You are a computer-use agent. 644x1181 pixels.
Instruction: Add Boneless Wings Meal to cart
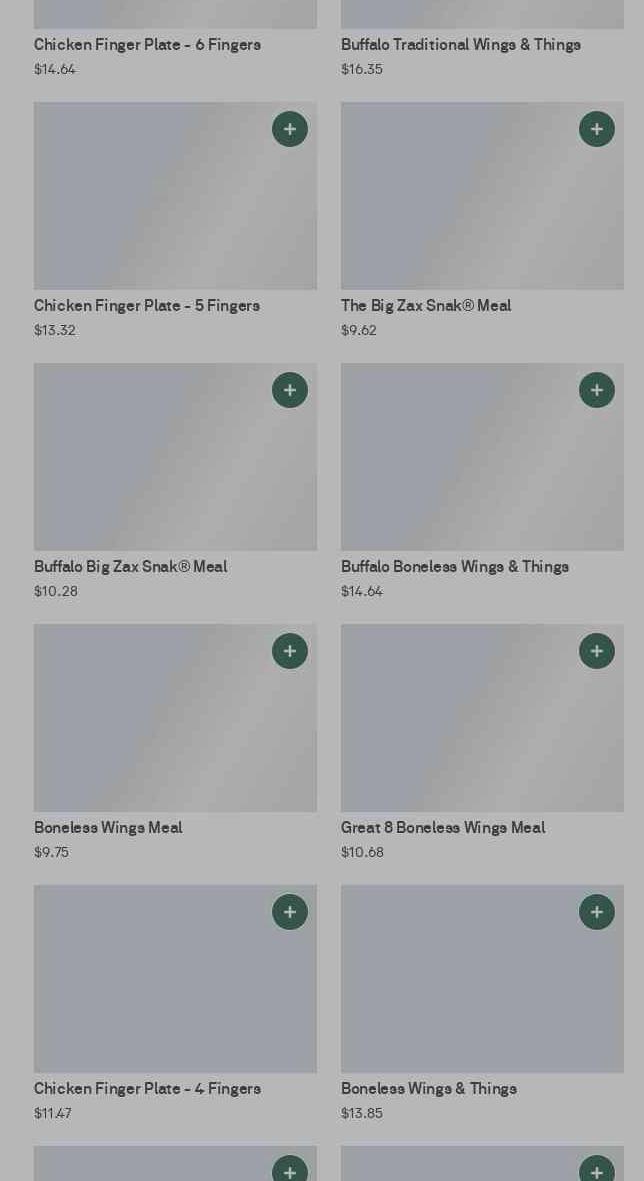point(290,651)
